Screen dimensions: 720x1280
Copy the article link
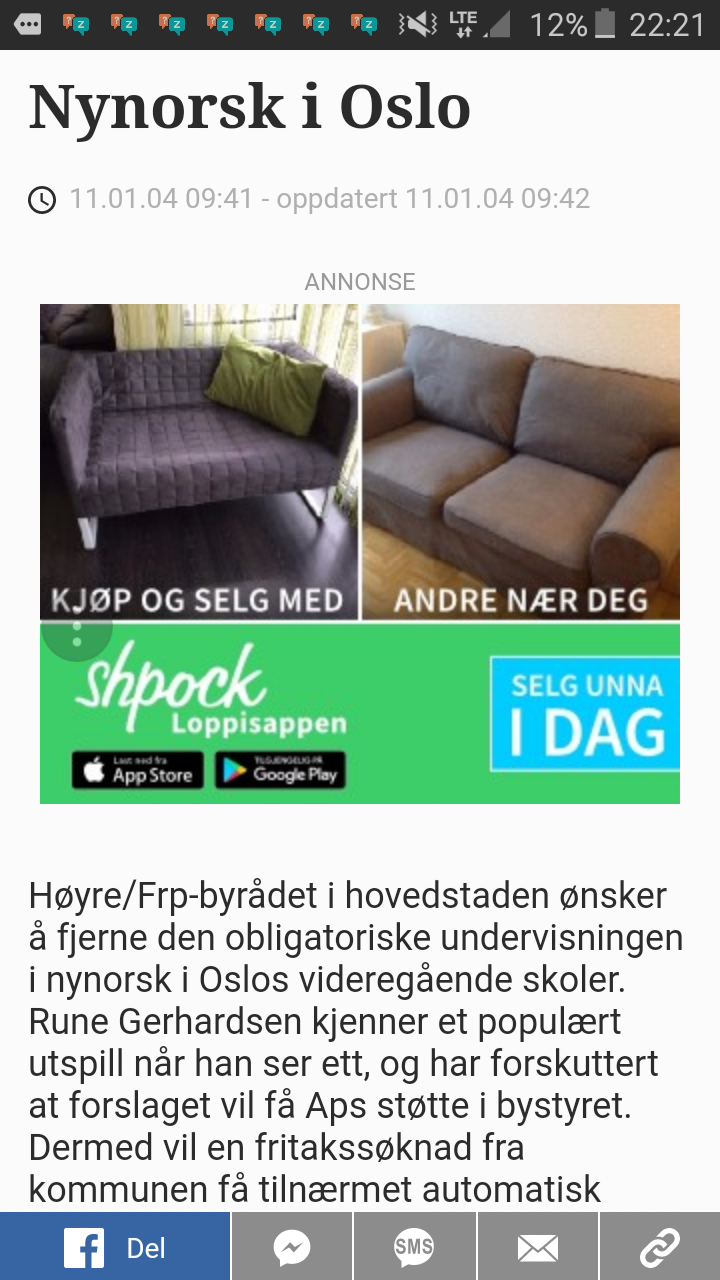tap(660, 1247)
